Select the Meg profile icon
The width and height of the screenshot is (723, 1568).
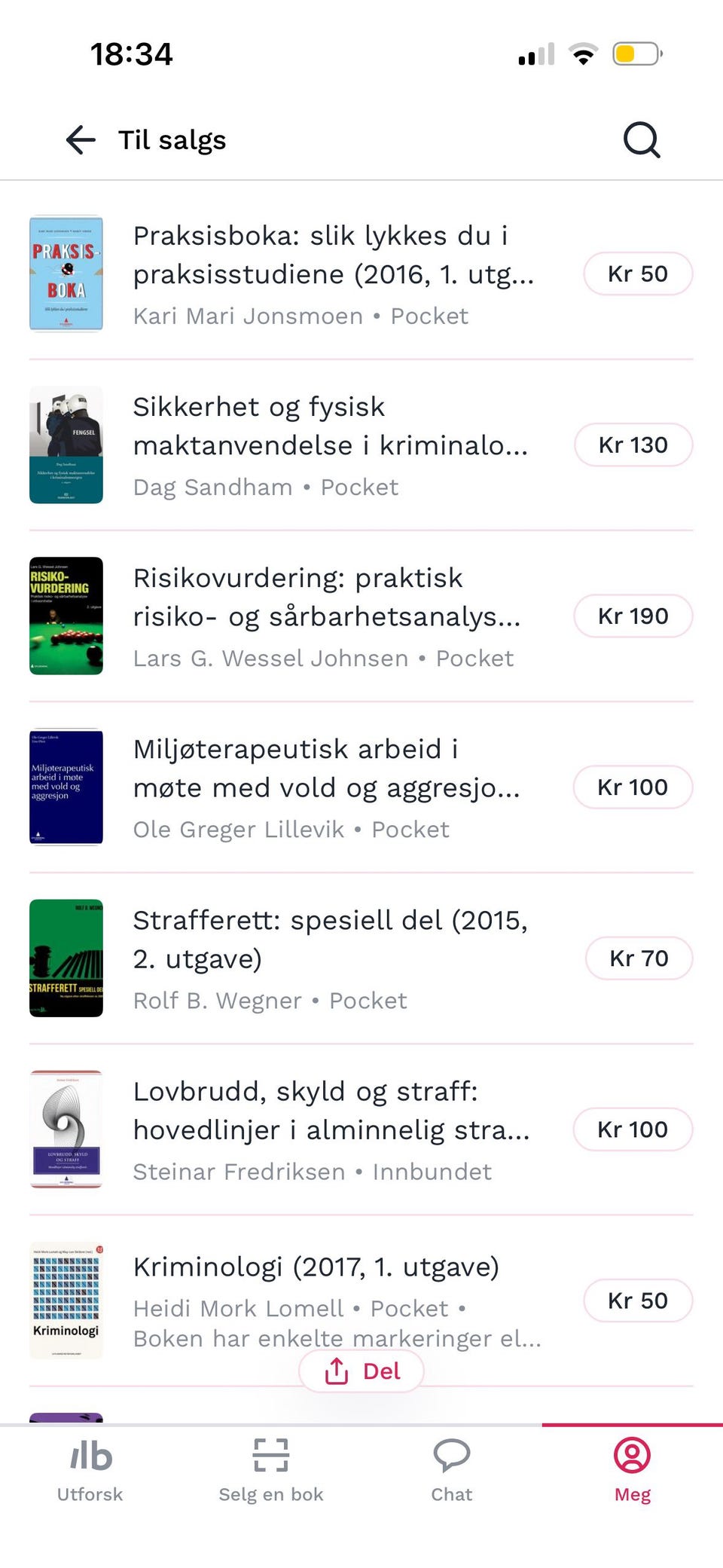(x=633, y=1456)
